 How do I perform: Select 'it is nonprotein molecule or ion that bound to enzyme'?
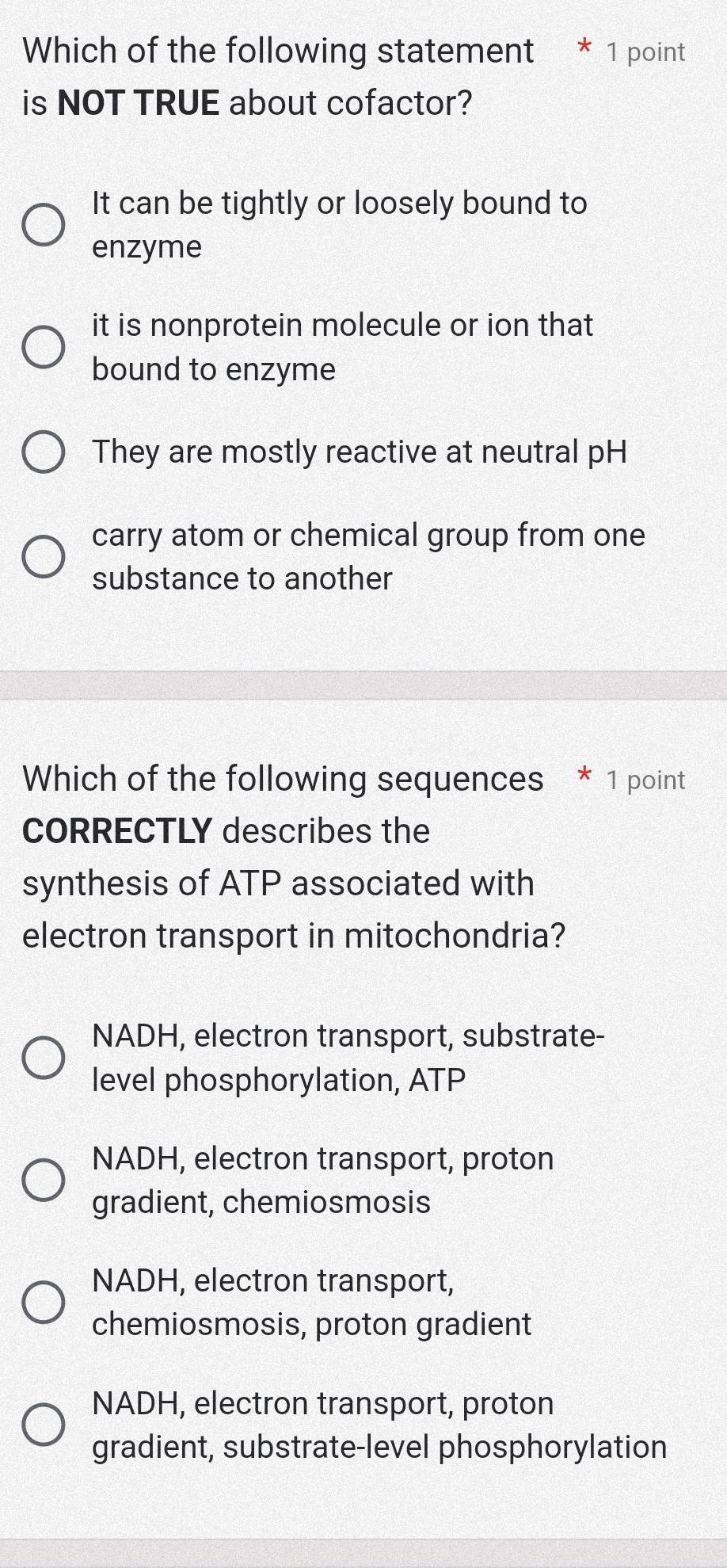coord(44,346)
